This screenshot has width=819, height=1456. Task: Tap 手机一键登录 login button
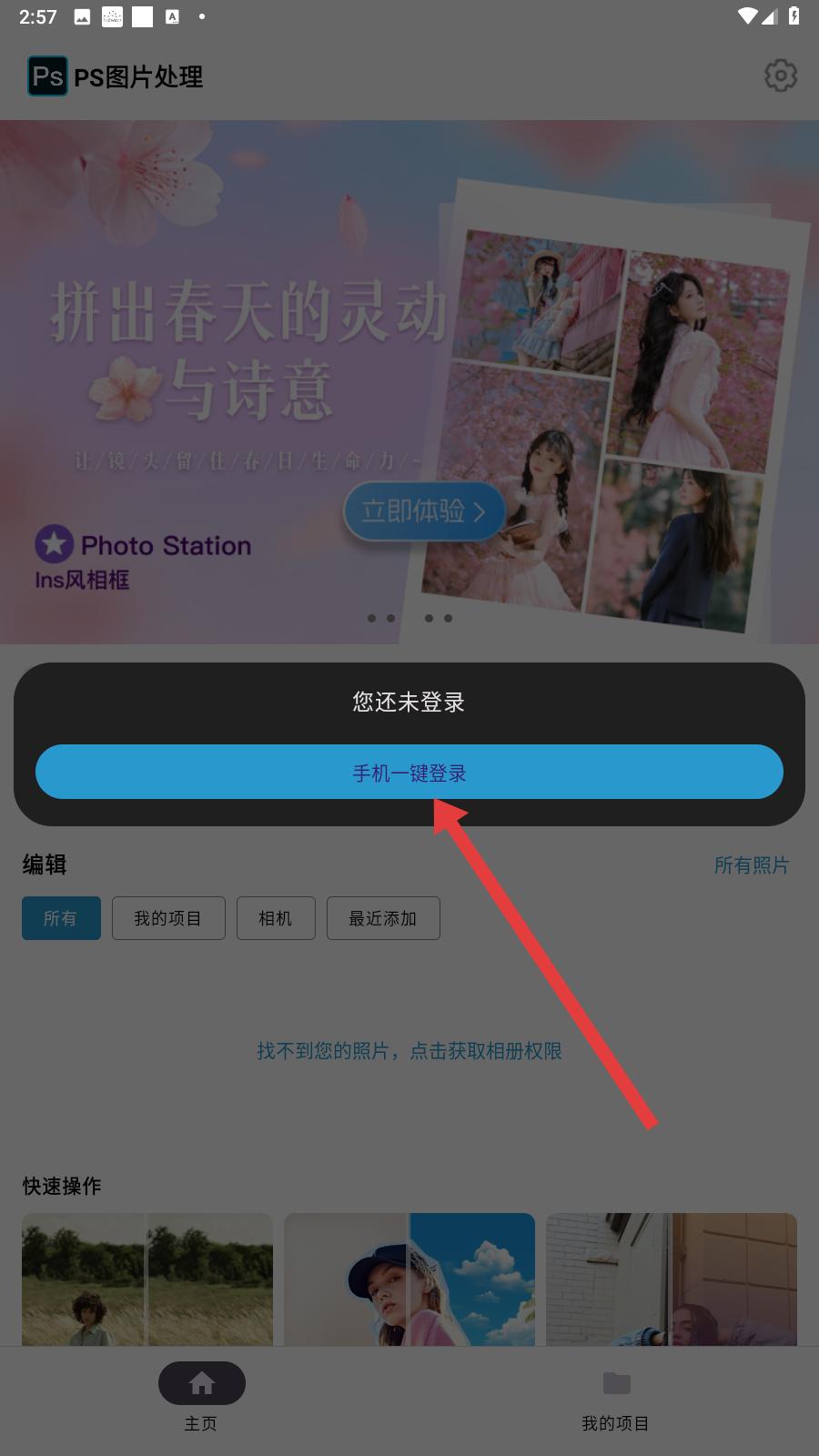tap(409, 773)
